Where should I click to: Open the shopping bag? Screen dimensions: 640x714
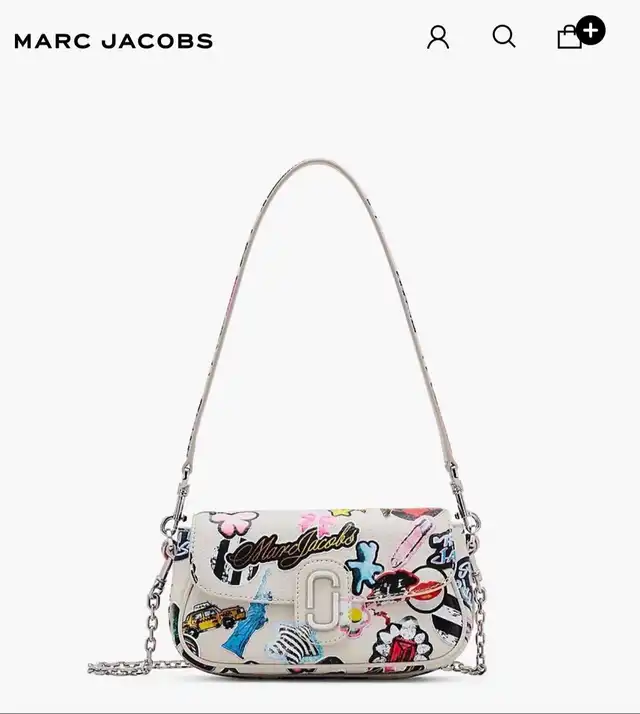pos(571,37)
